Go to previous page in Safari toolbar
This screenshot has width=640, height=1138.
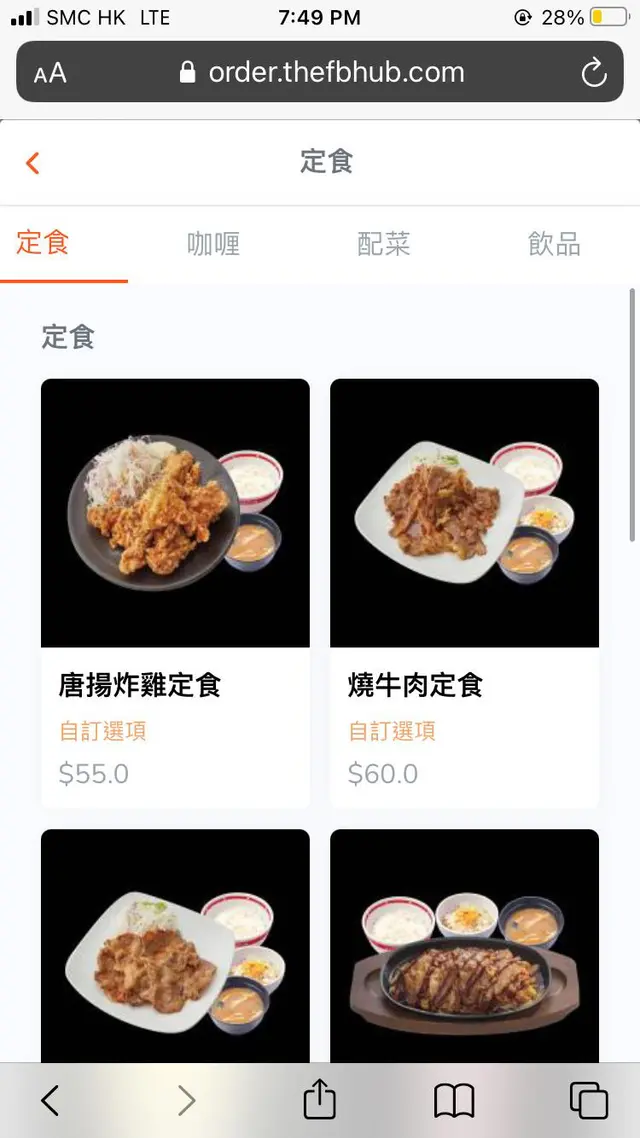pos(50,1100)
